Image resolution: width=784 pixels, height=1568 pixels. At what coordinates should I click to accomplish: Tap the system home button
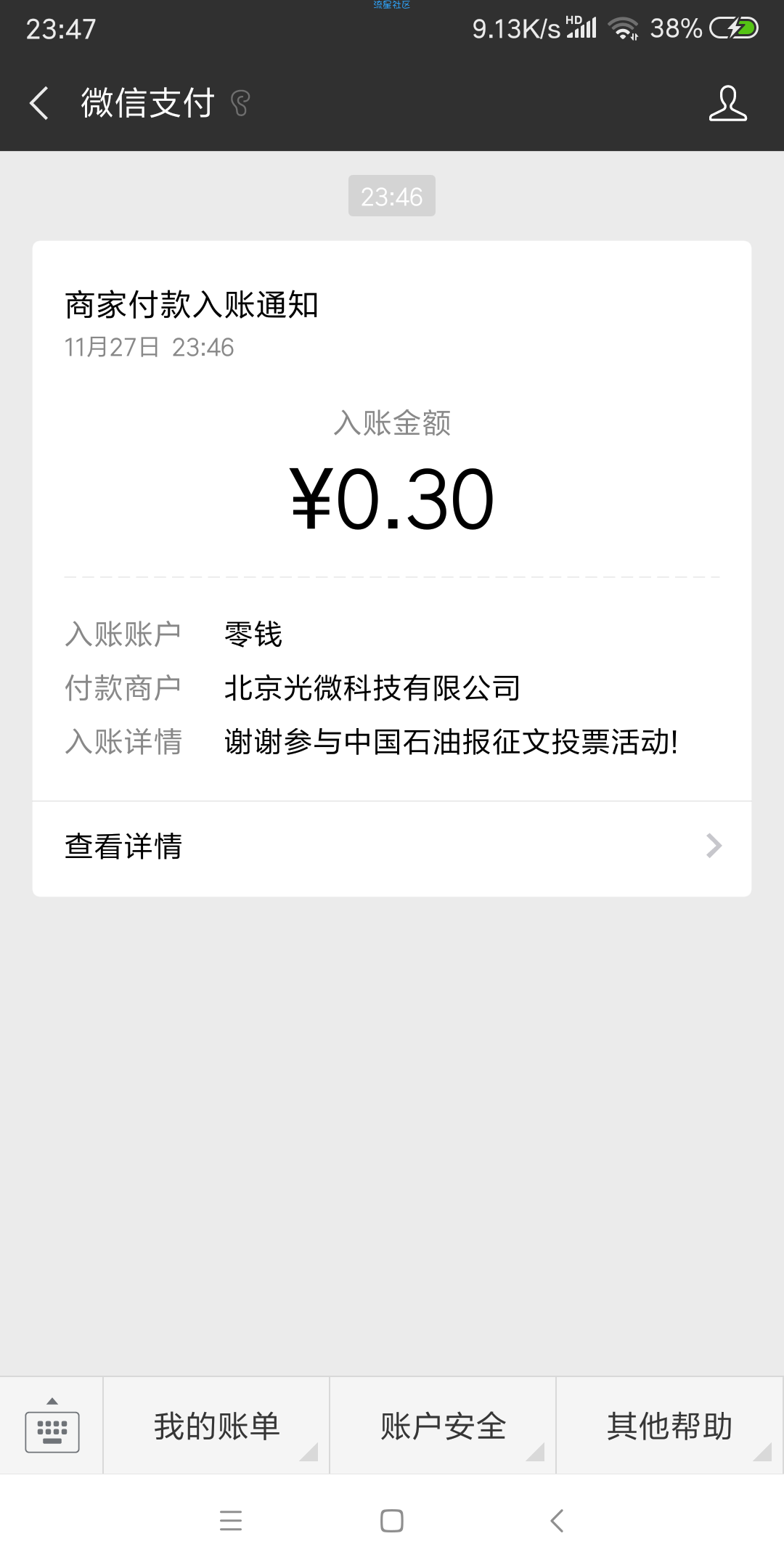392,1521
